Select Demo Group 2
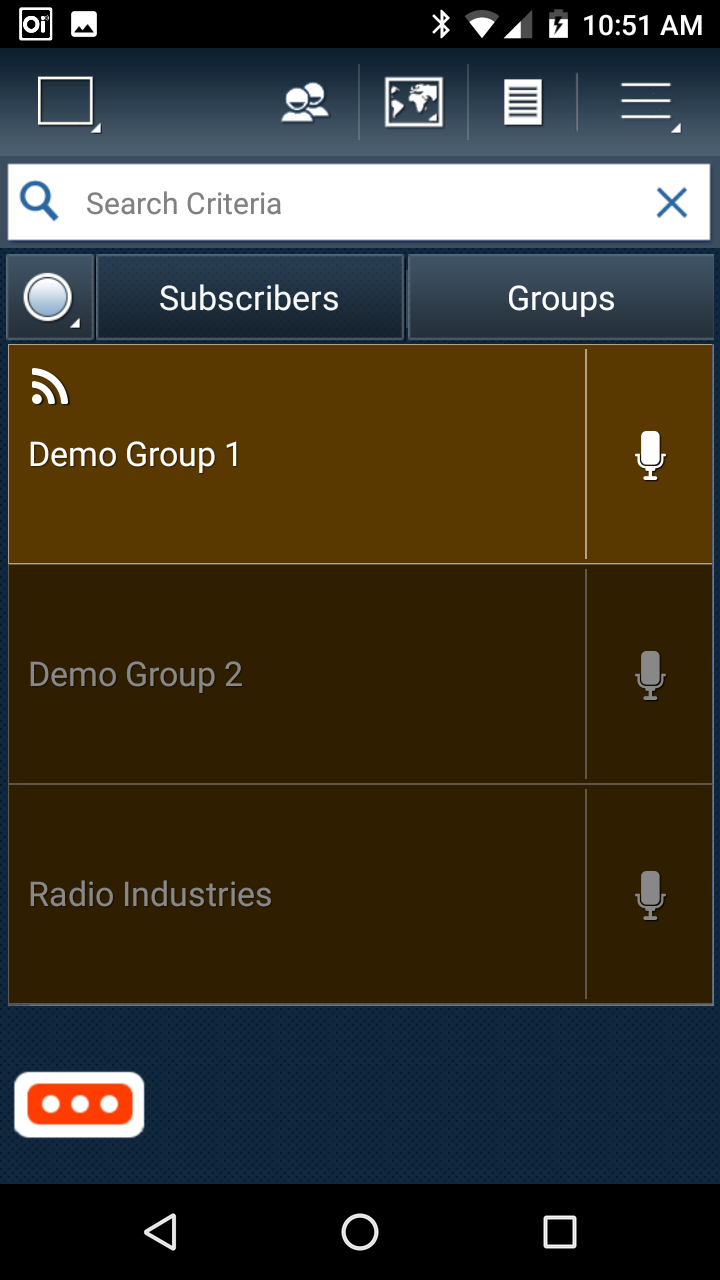 click(297, 675)
